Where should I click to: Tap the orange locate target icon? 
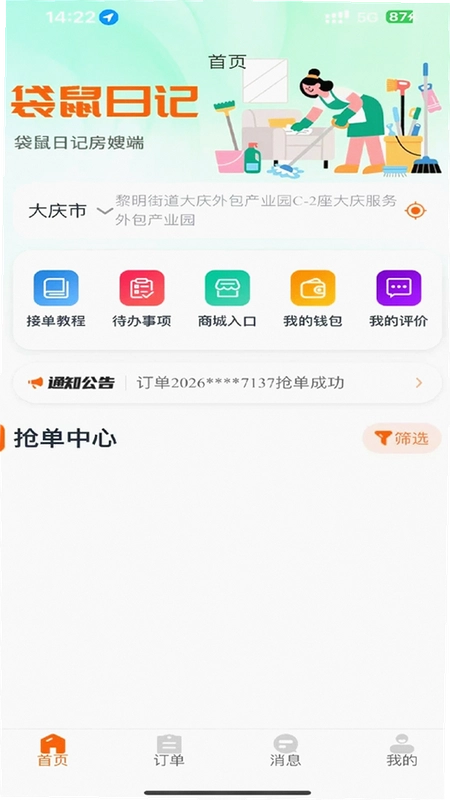415,211
